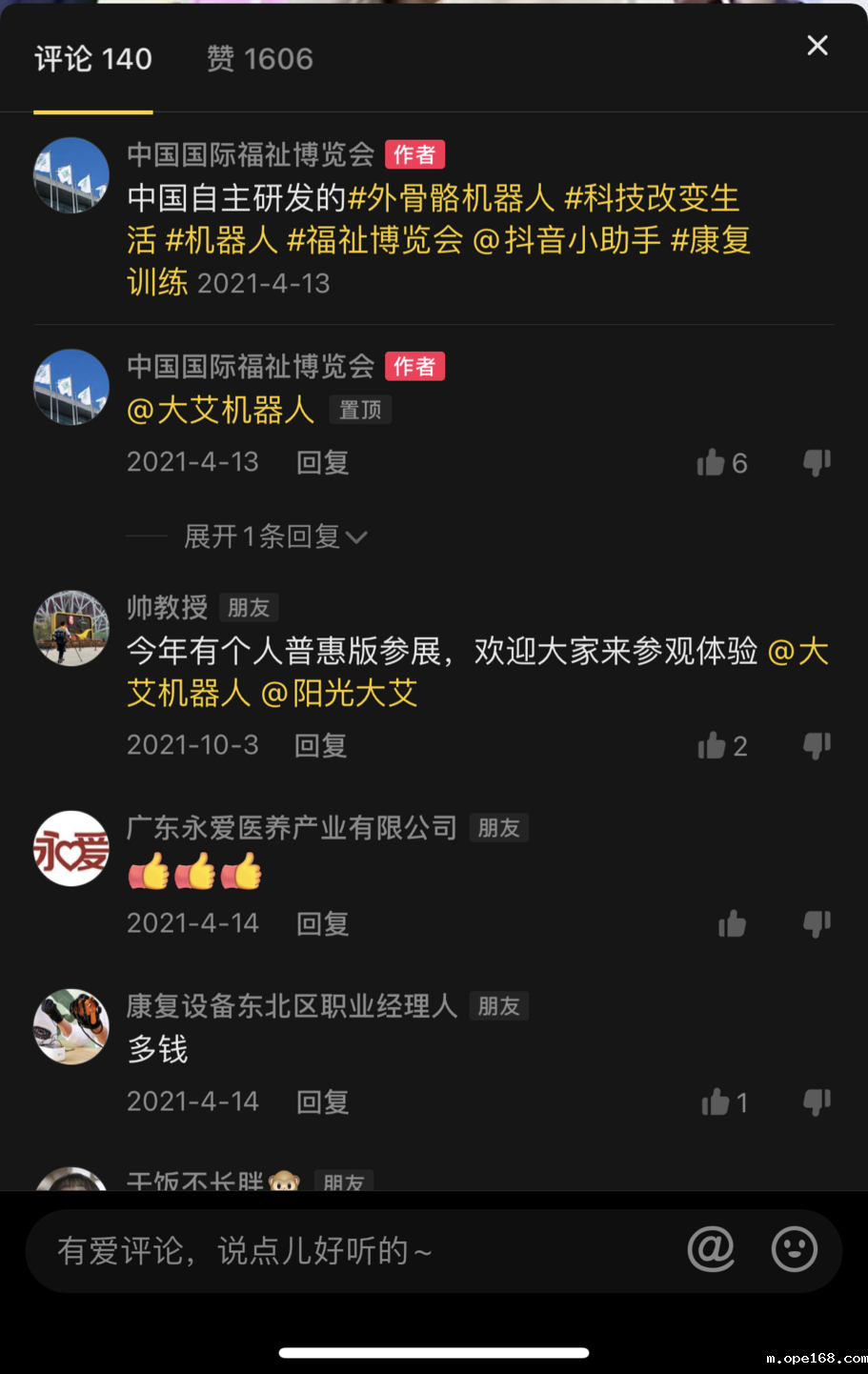
Task: Reply to the pinned @大艾机器人 comment
Action: pyautogui.click(x=322, y=462)
